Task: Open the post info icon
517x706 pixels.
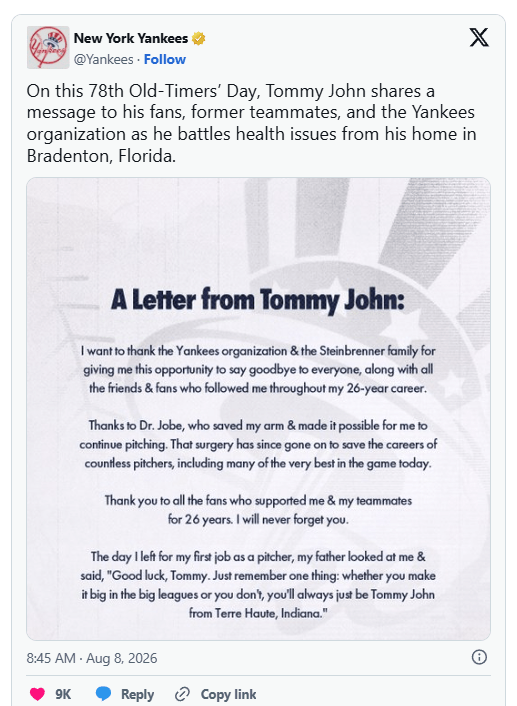Action: click(479, 657)
